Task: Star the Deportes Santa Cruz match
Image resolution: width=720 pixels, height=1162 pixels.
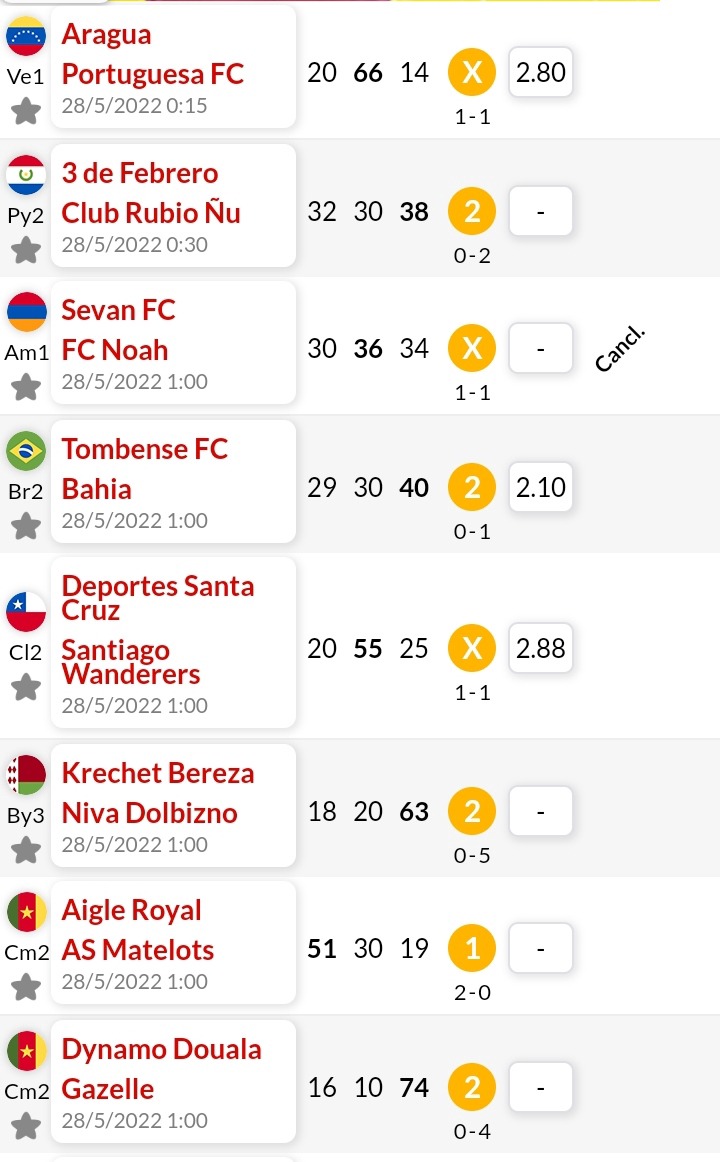Action: pos(26,686)
